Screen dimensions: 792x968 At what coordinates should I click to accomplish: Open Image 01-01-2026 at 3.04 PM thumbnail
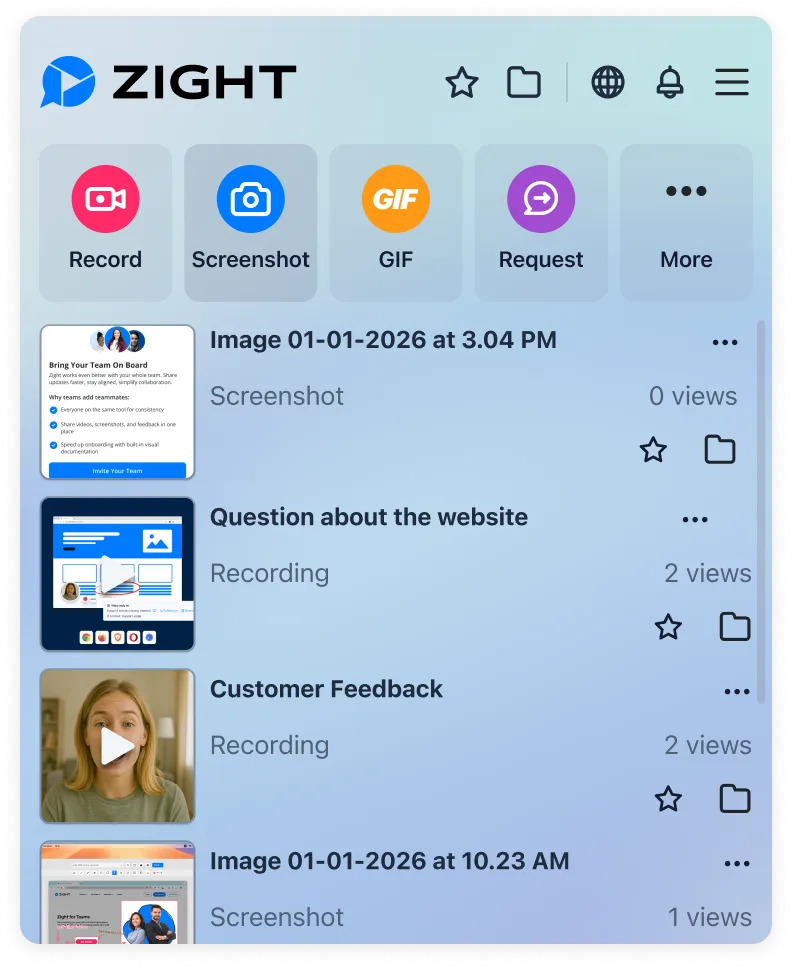click(117, 402)
